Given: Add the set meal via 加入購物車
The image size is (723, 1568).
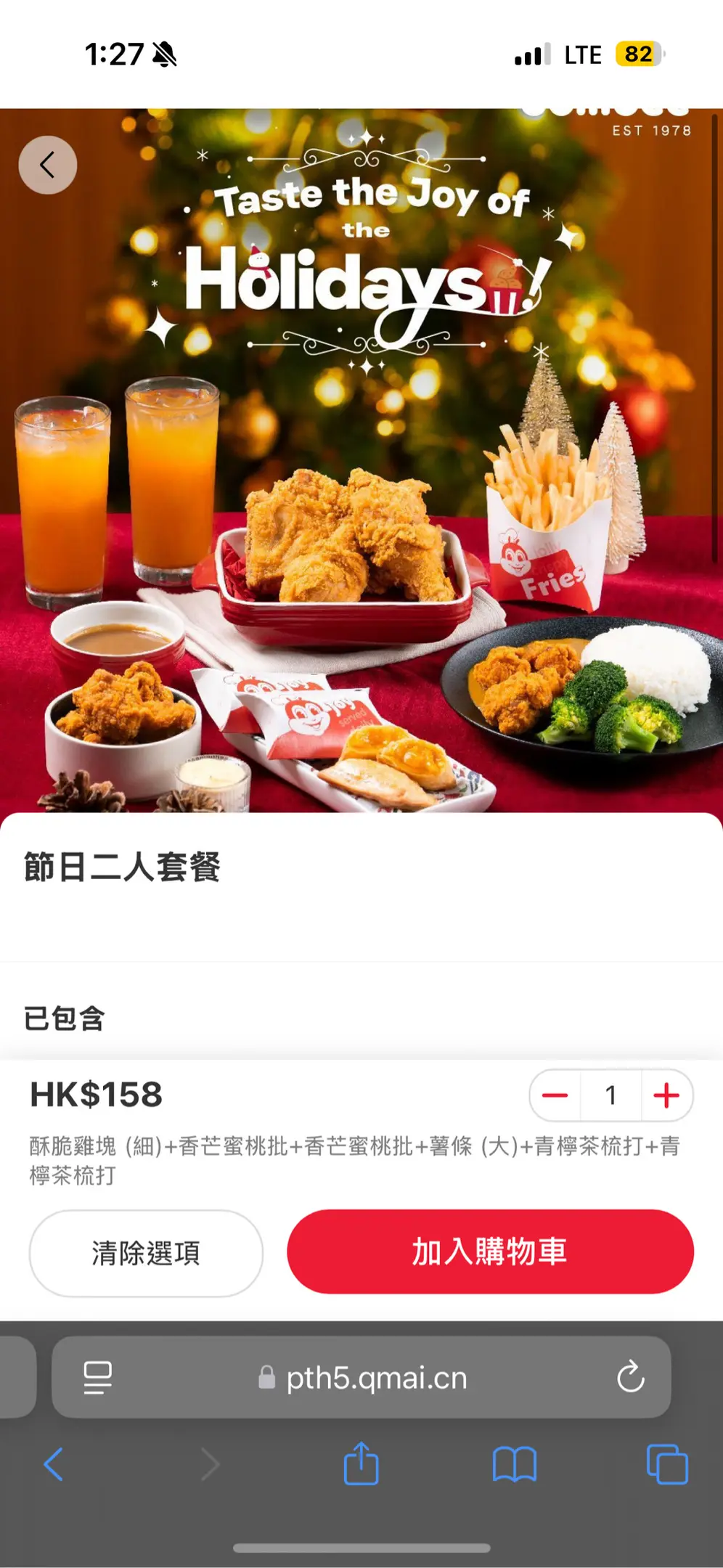Looking at the screenshot, I should pos(490,1251).
